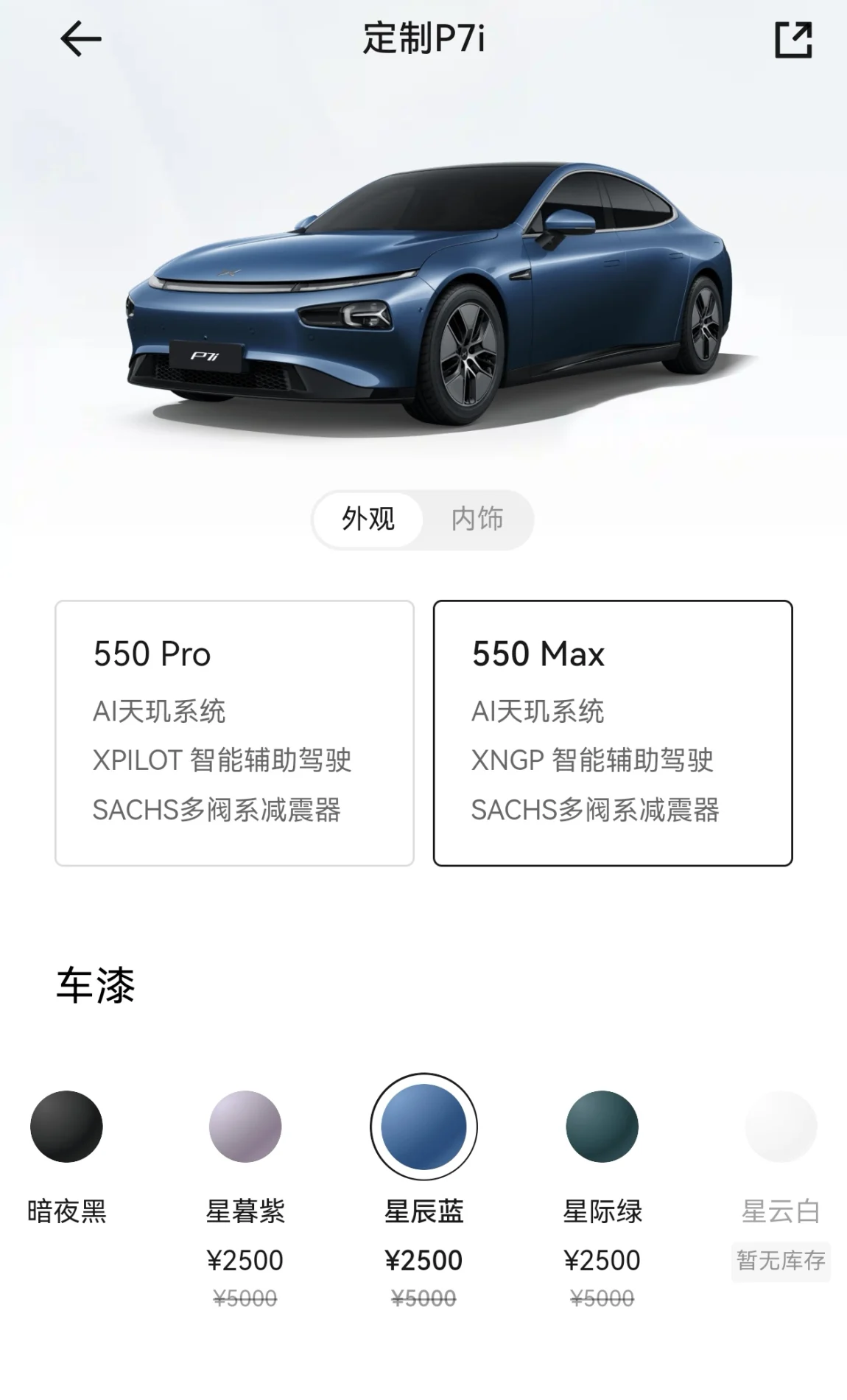The image size is (847, 1400).
Task: Tap the 星云白 white paint swatch
Action: (x=781, y=1126)
